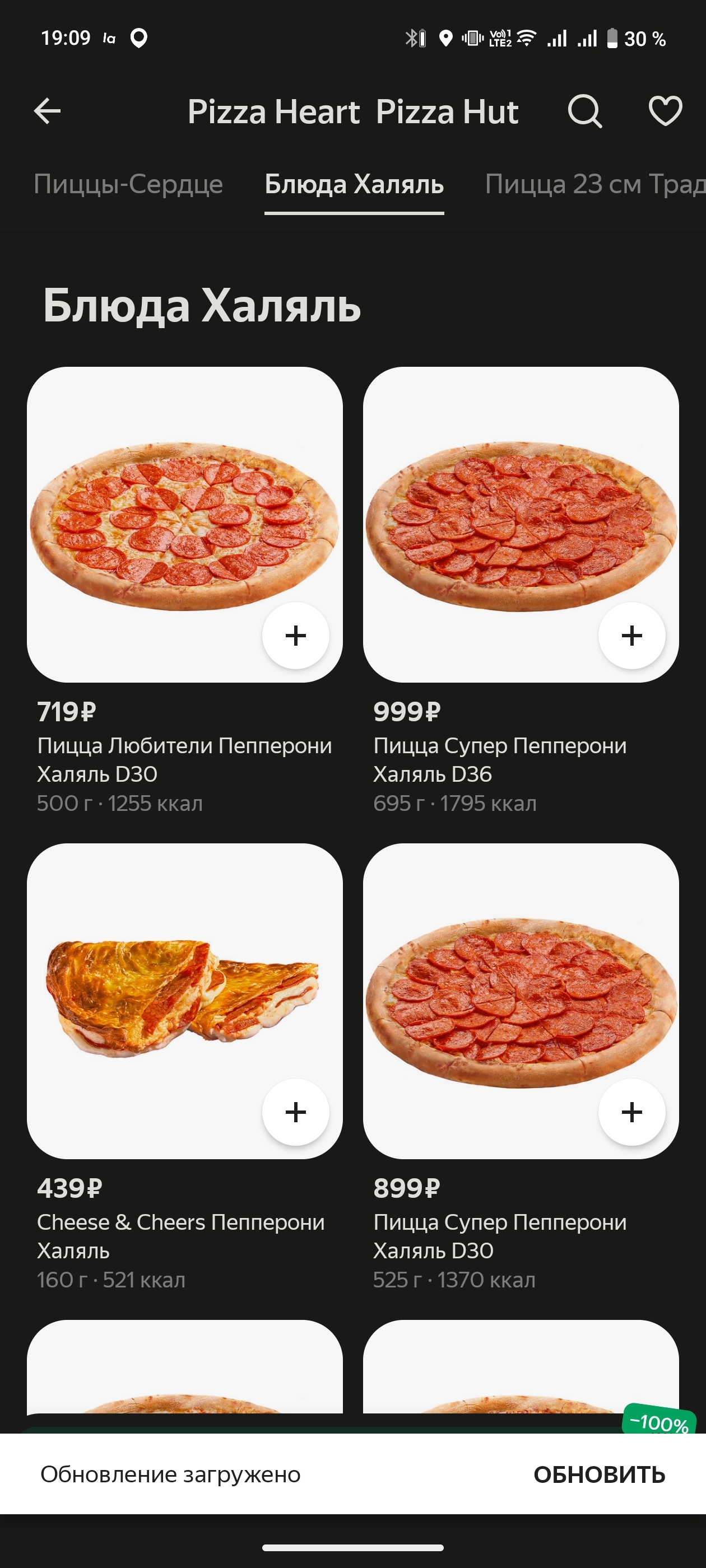Switch to the Пиццы-Сердце tab
The image size is (706, 1568).
point(128,184)
